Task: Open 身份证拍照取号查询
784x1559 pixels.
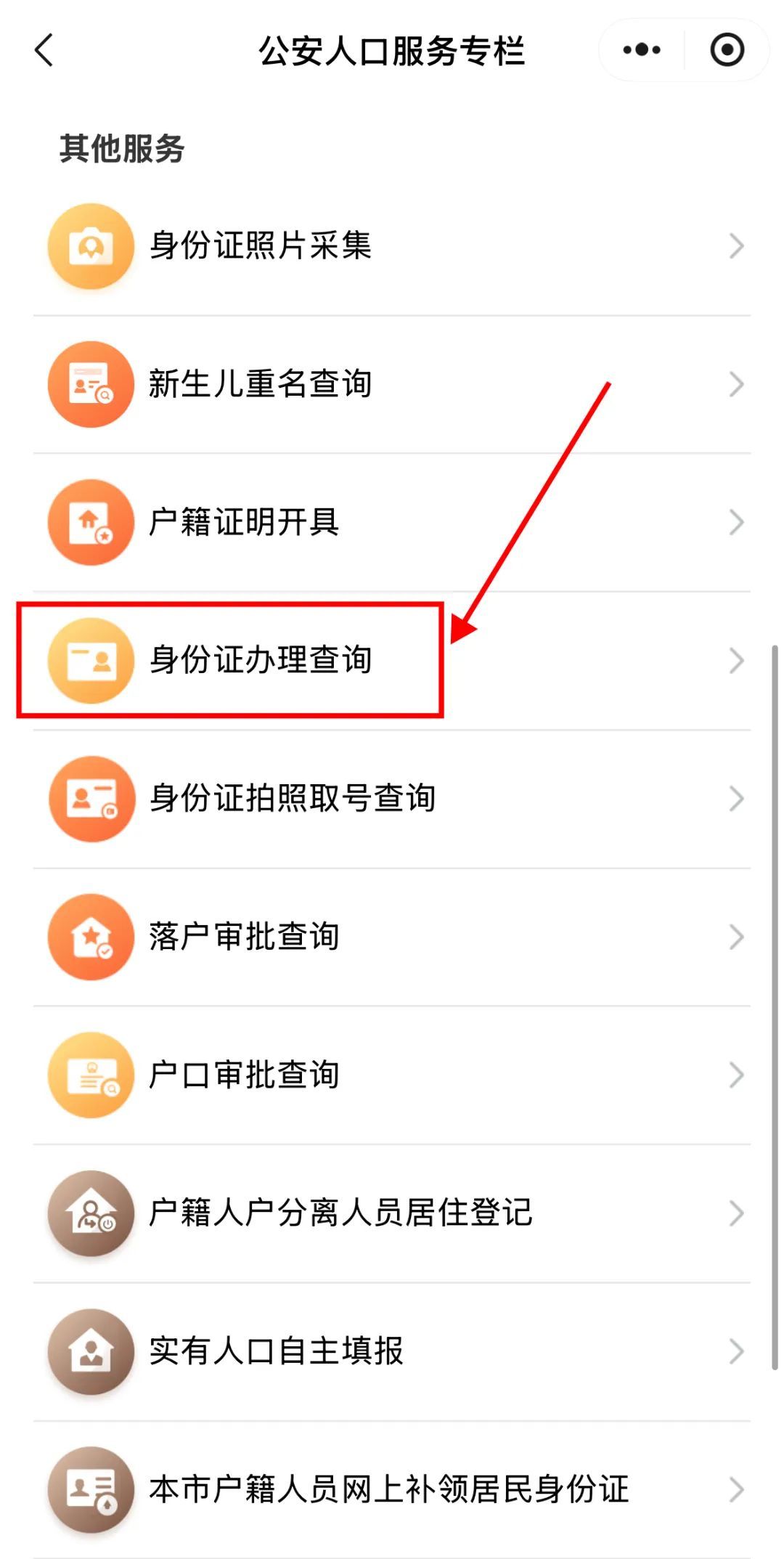Action: click(x=392, y=799)
